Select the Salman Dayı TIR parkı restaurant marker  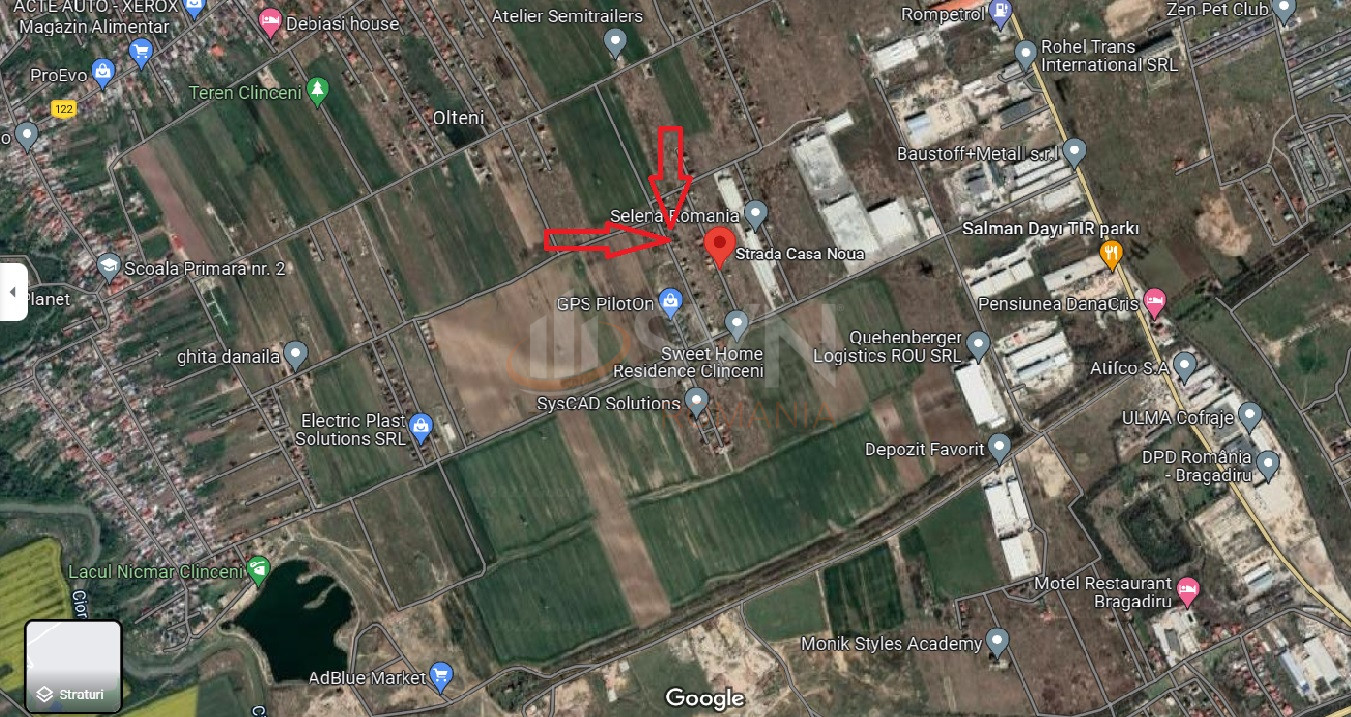(x=1111, y=253)
